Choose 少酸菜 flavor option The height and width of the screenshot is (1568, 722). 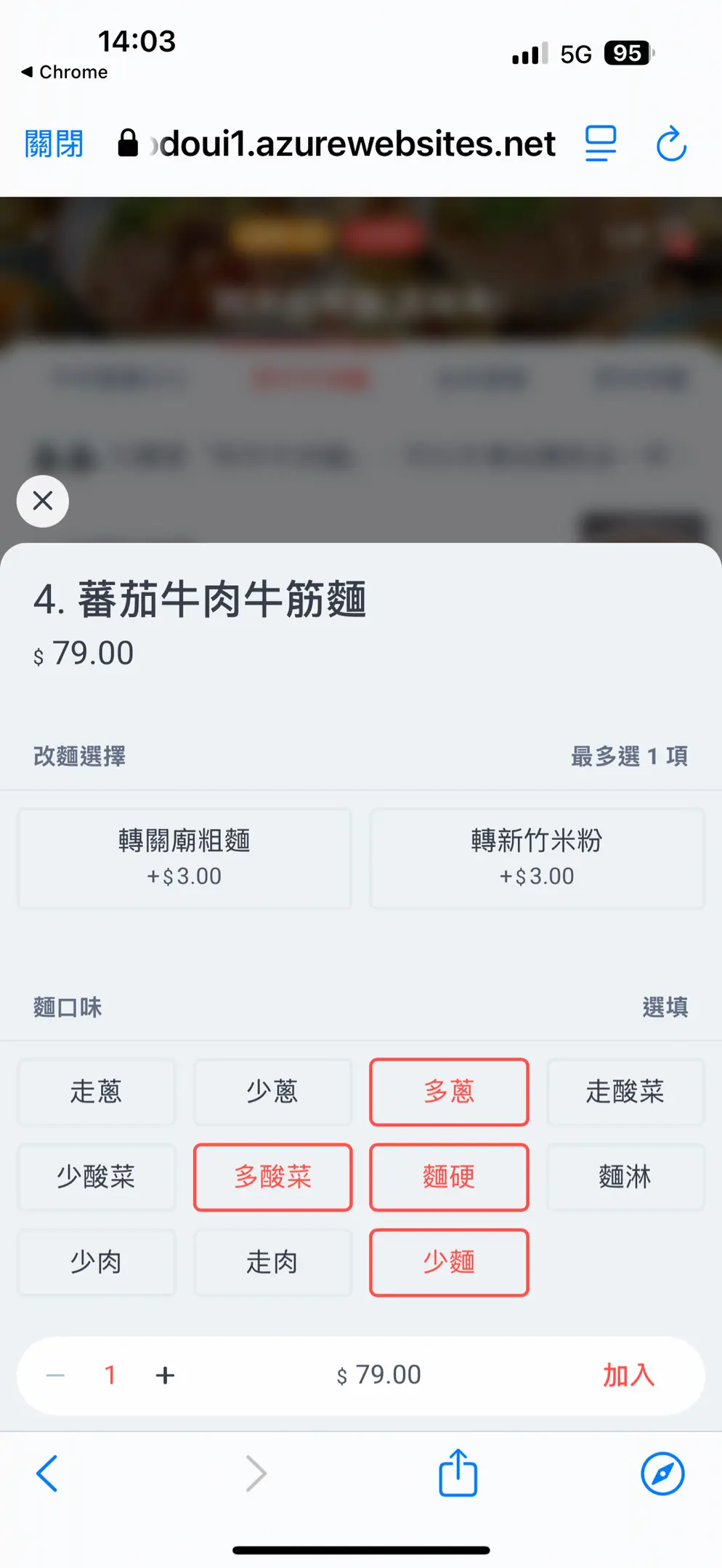click(97, 1177)
